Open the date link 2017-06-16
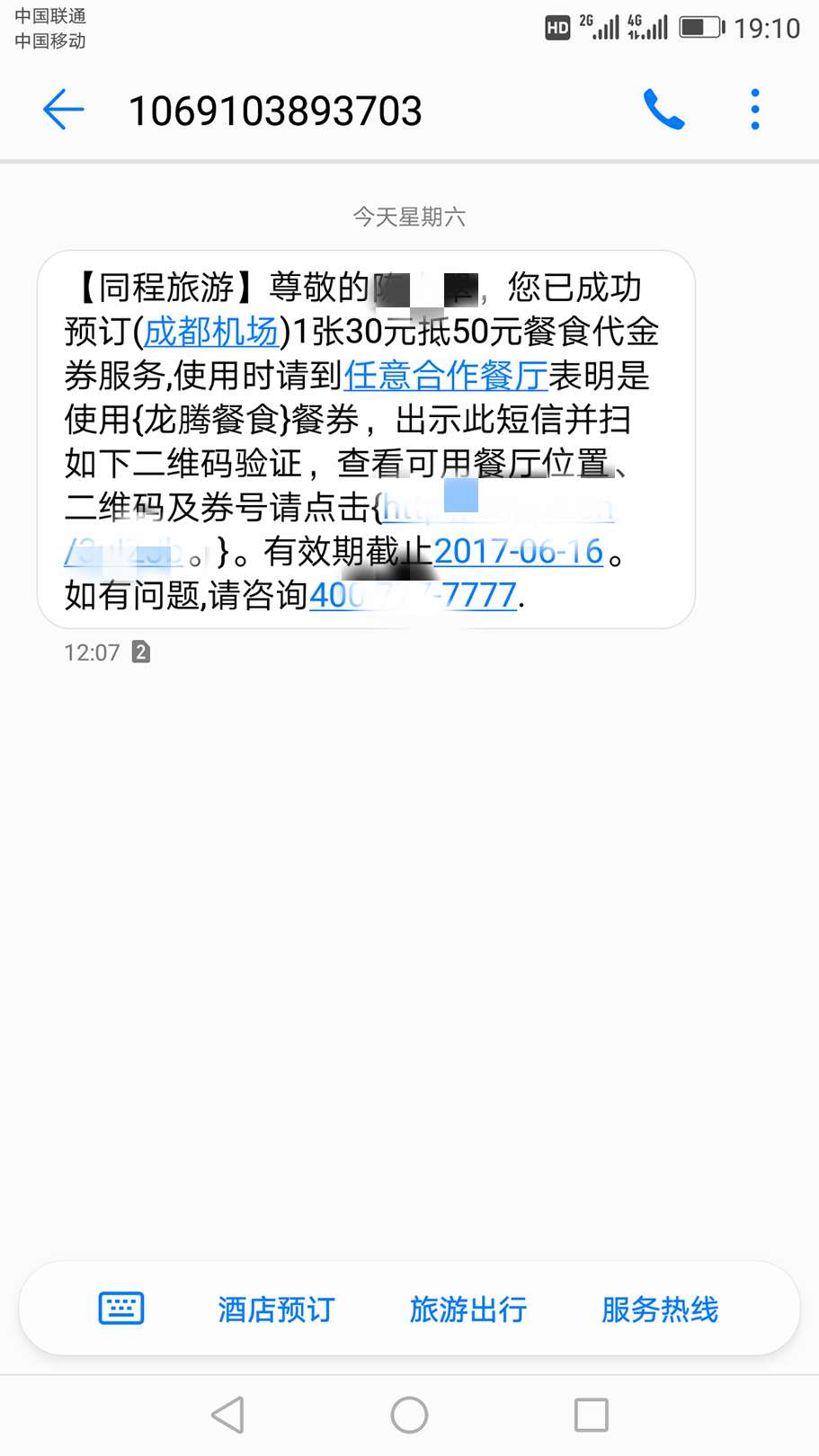The width and height of the screenshot is (819, 1456). [x=518, y=551]
